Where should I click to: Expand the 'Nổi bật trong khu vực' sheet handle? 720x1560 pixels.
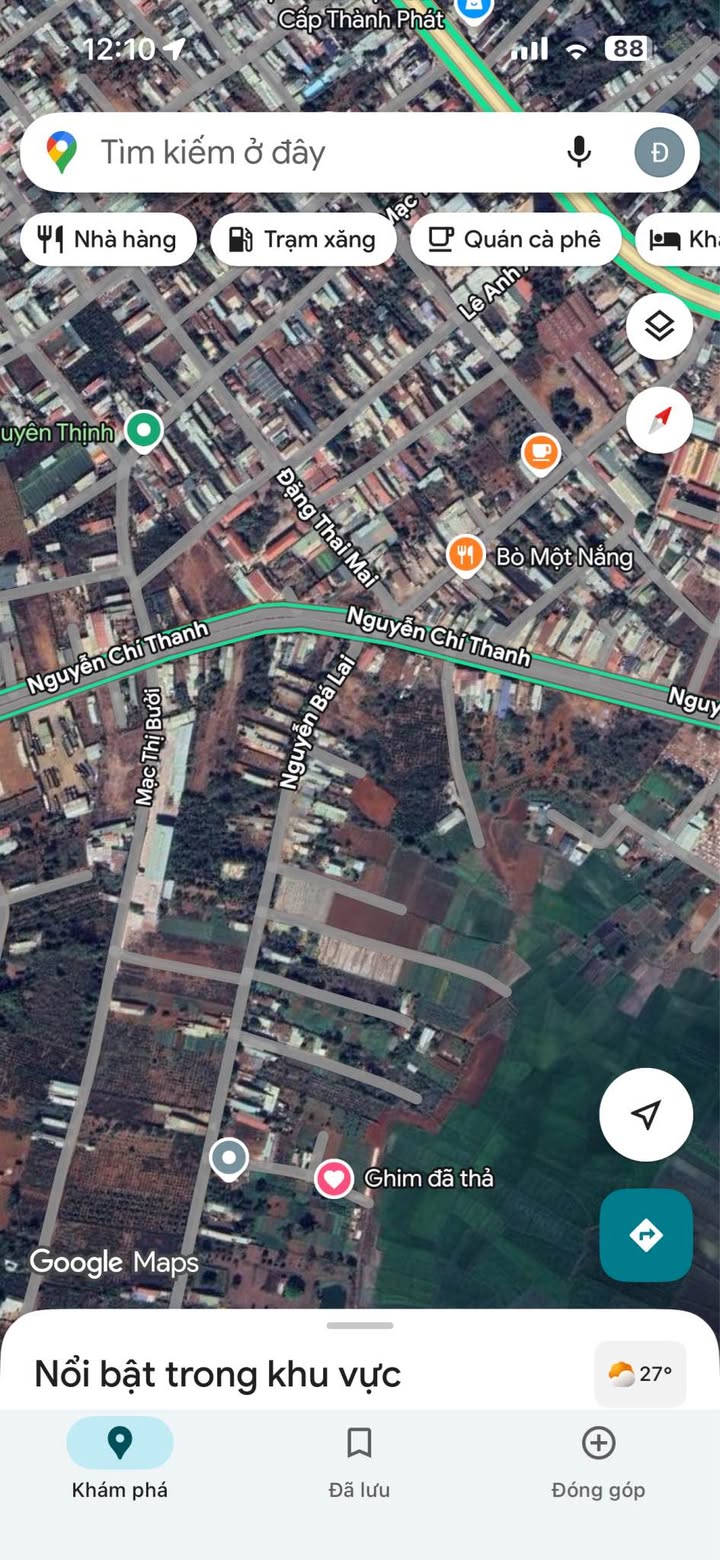click(x=360, y=1326)
